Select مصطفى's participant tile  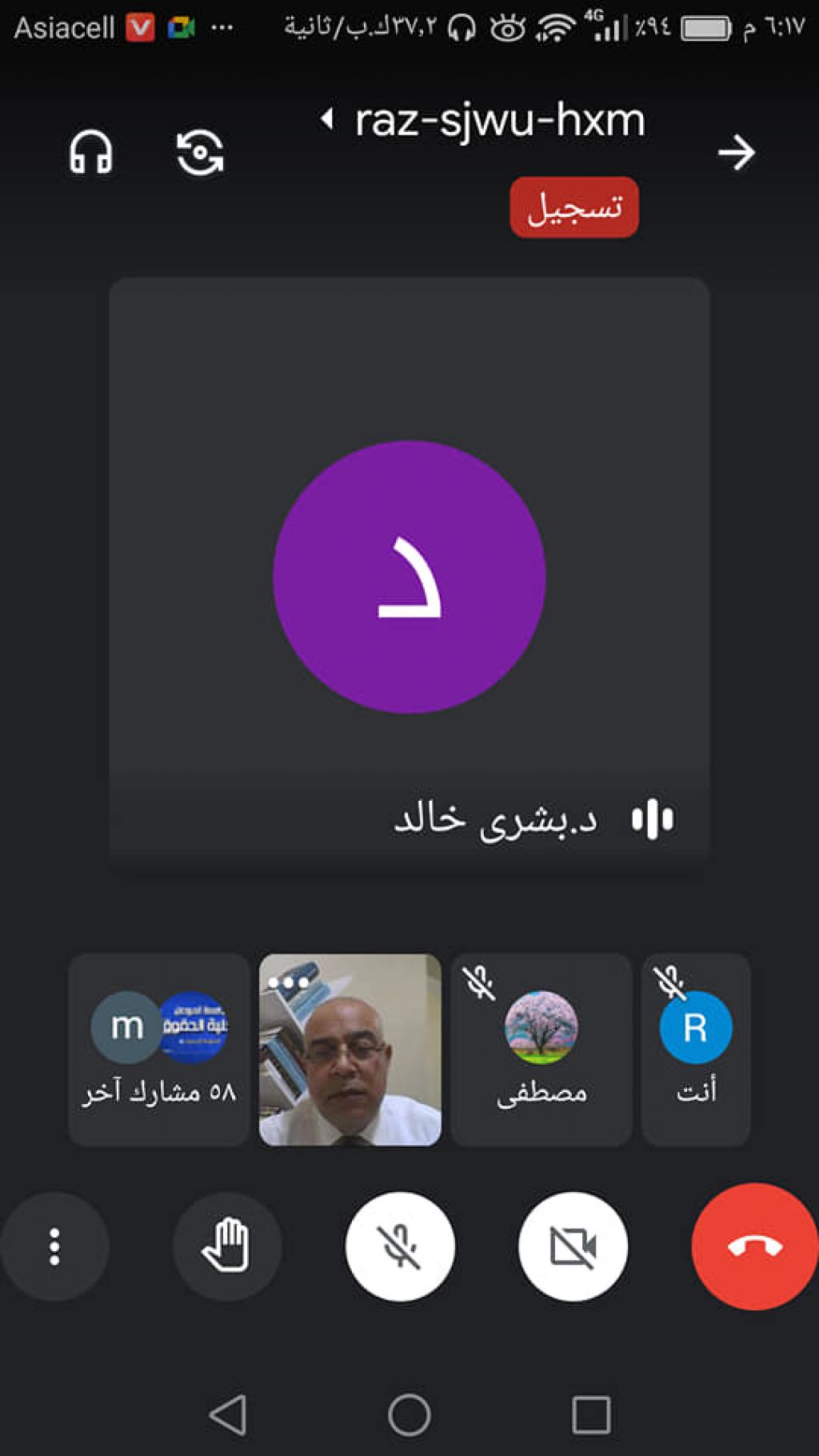(x=541, y=1049)
